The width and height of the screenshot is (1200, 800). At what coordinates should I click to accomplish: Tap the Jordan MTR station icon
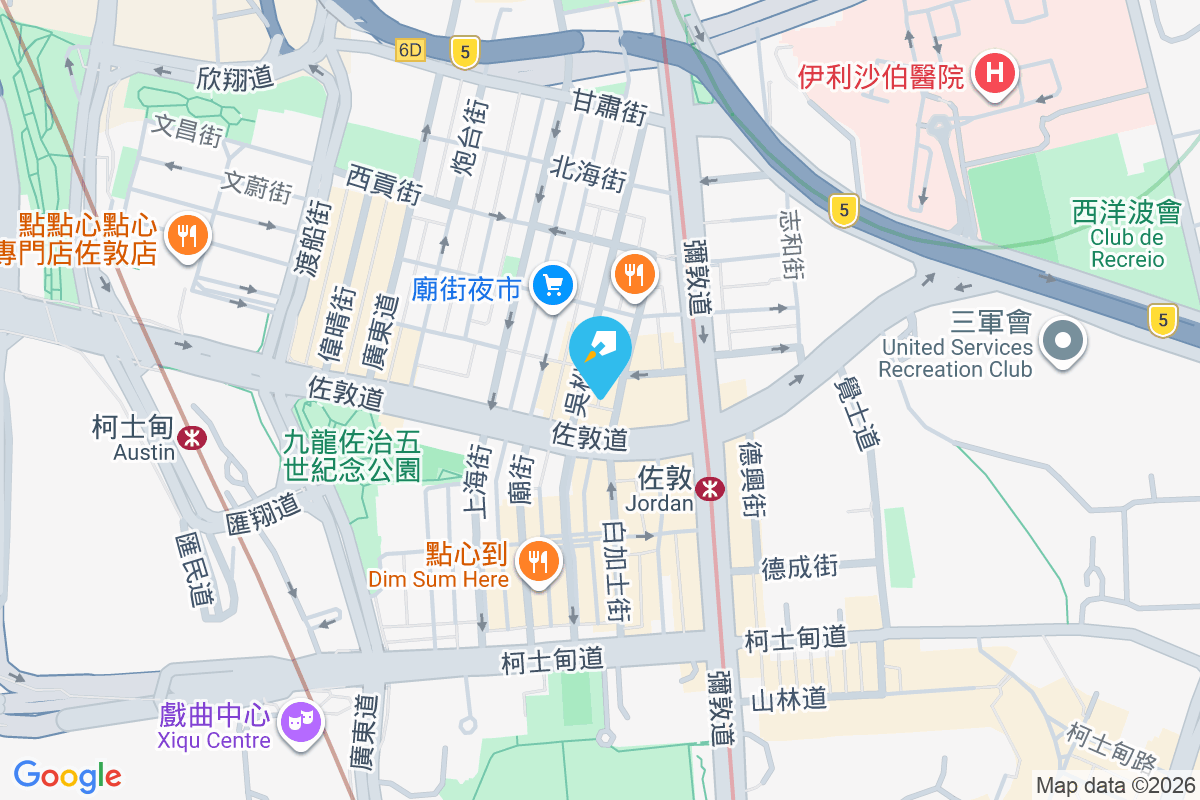711,488
